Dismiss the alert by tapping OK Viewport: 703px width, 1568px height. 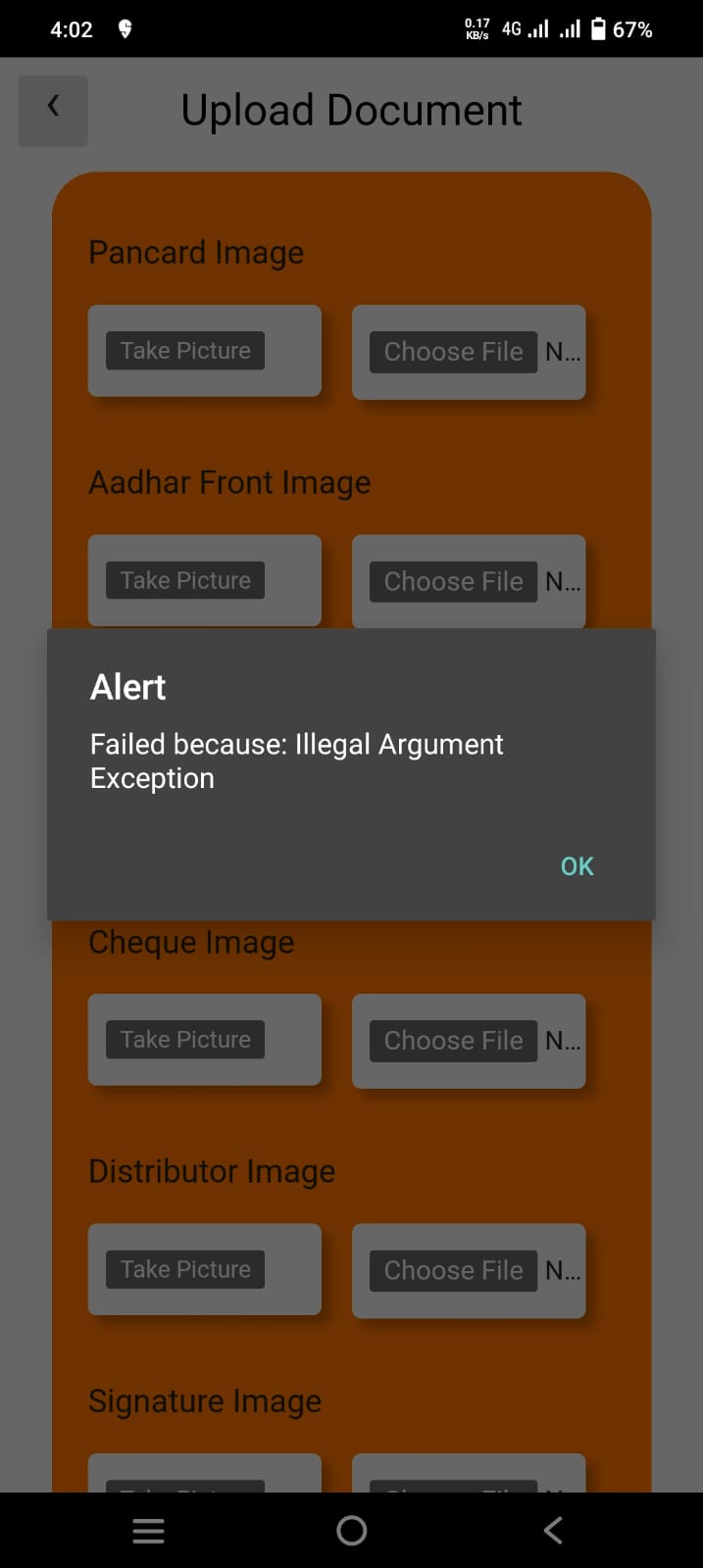click(x=577, y=866)
